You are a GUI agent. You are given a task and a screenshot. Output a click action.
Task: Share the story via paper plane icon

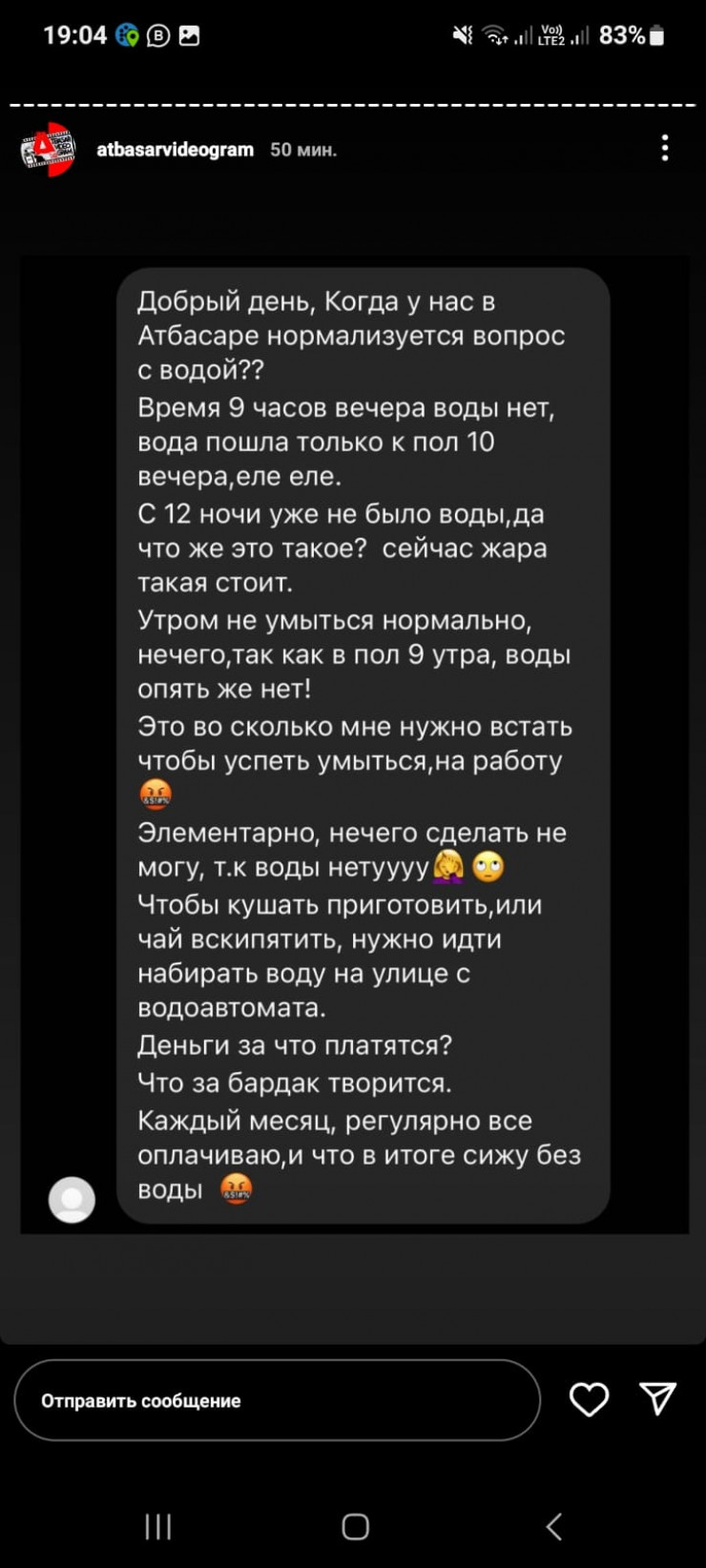[657, 1398]
